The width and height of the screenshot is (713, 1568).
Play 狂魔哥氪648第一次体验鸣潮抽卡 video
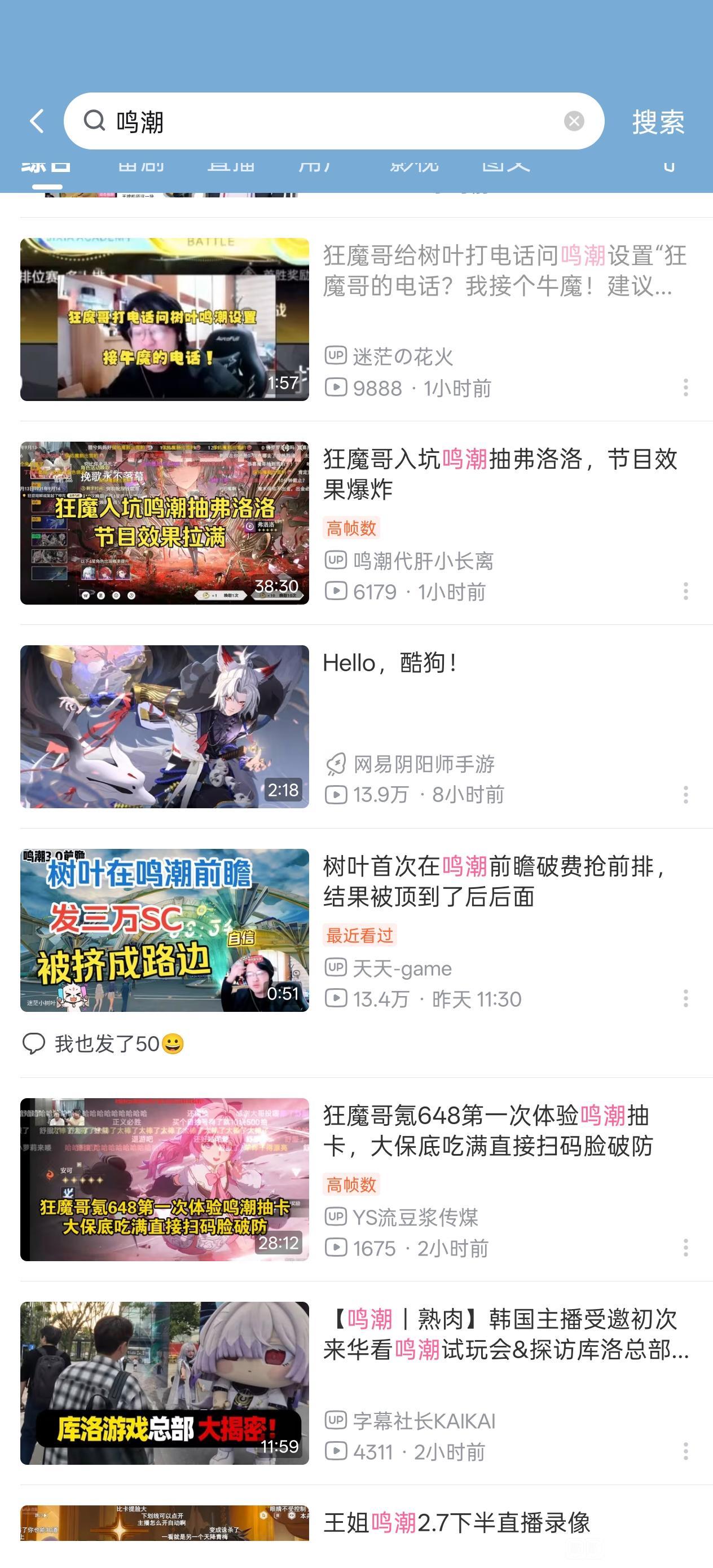pyautogui.click(x=164, y=1179)
